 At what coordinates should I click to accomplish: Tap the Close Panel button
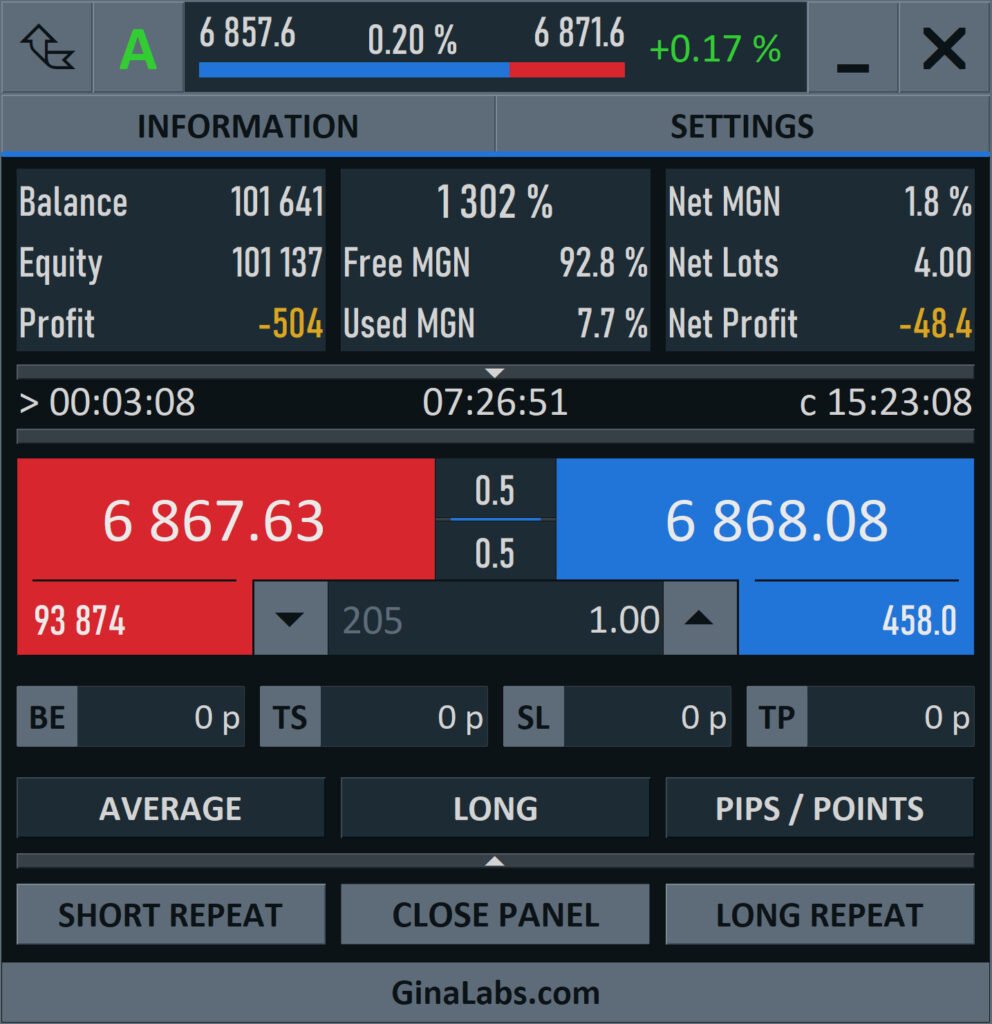point(495,914)
